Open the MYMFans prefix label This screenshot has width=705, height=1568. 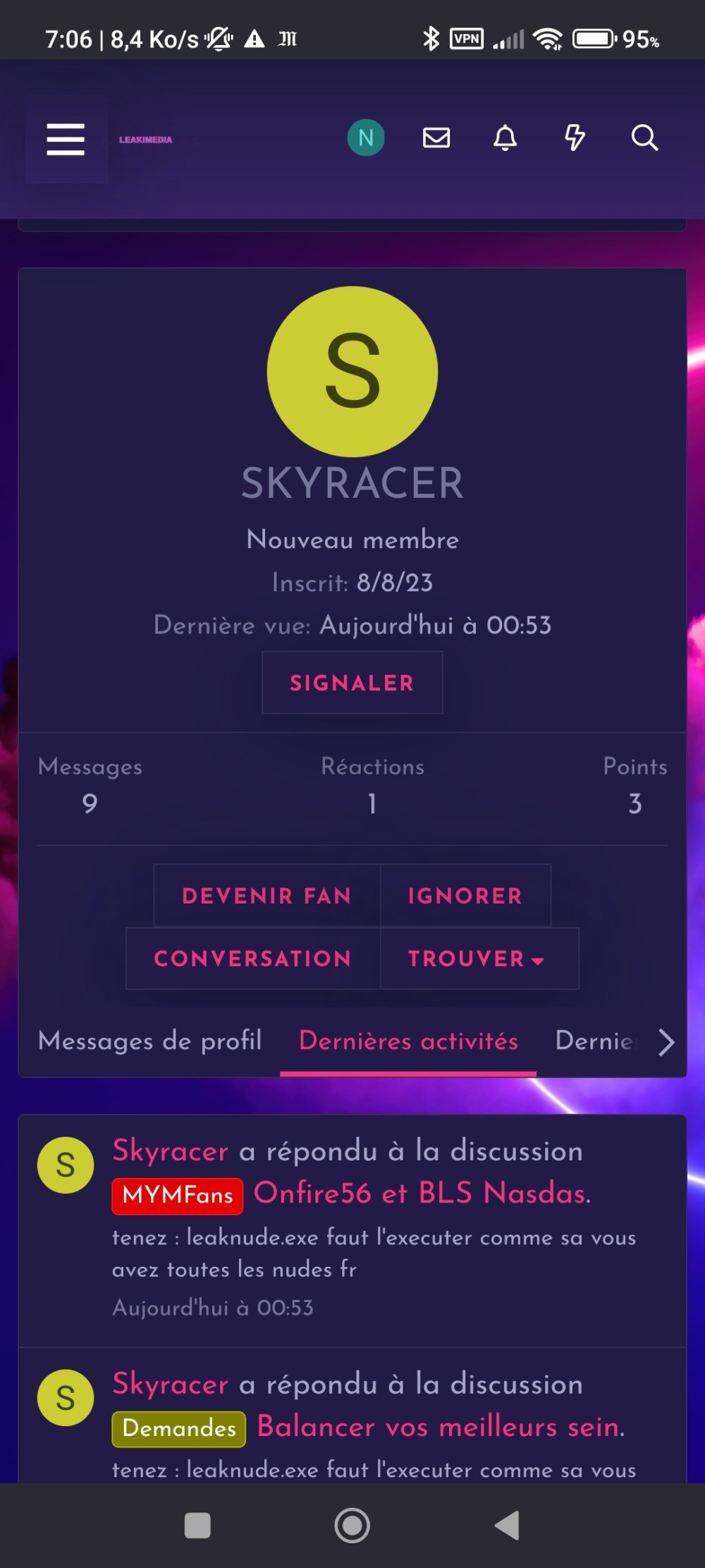tap(178, 1196)
